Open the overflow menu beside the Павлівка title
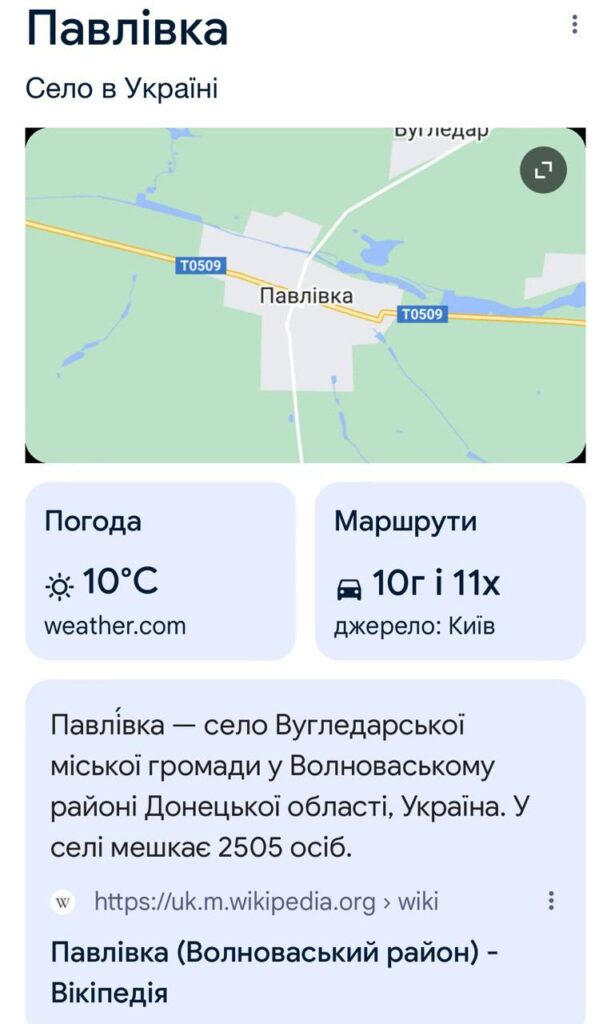The image size is (611, 1024). (x=574, y=26)
